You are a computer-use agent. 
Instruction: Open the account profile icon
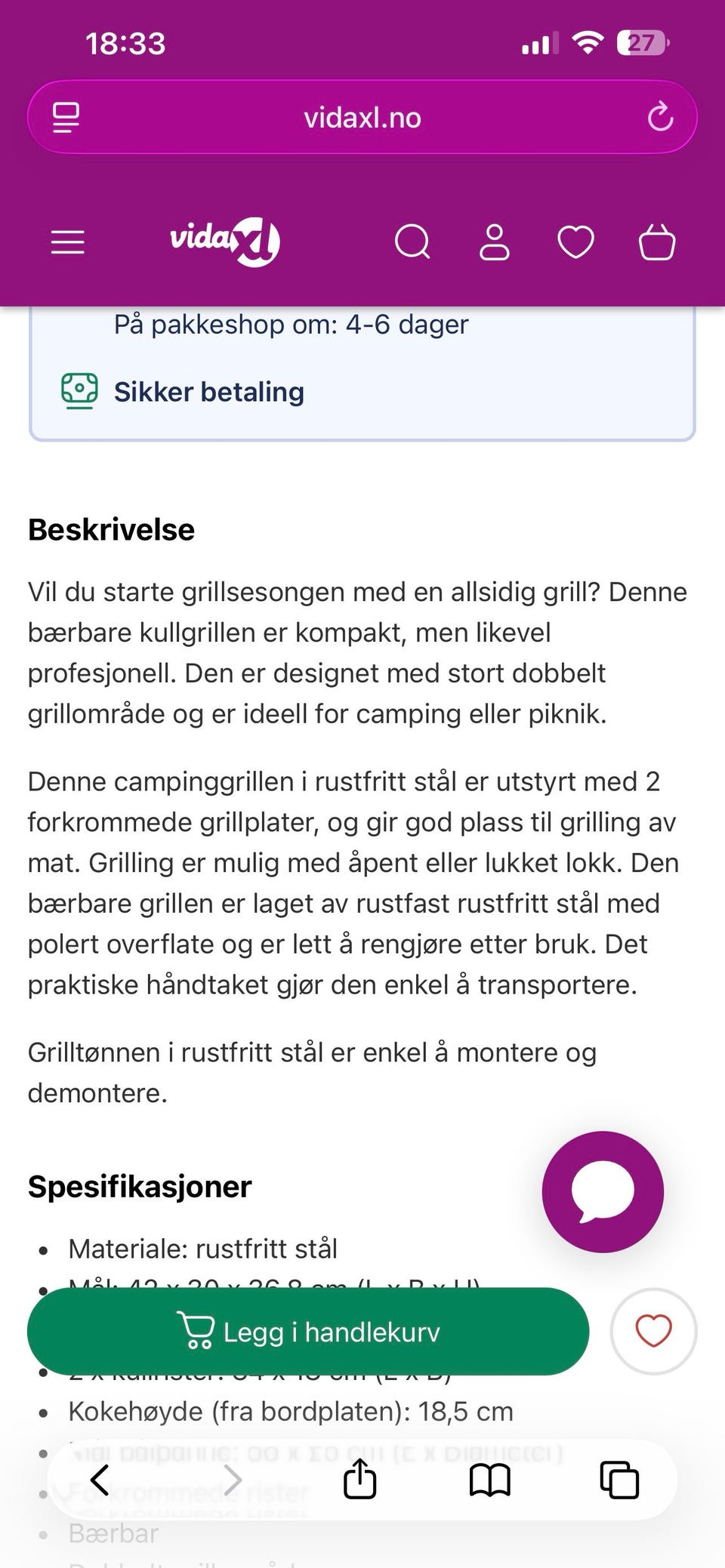[x=495, y=241]
